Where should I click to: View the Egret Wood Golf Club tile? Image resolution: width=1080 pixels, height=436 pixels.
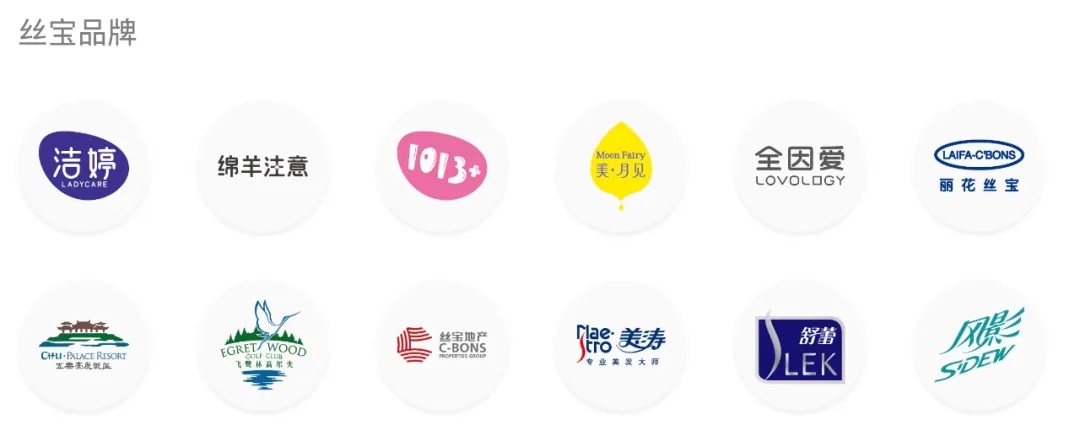pyautogui.click(x=263, y=345)
